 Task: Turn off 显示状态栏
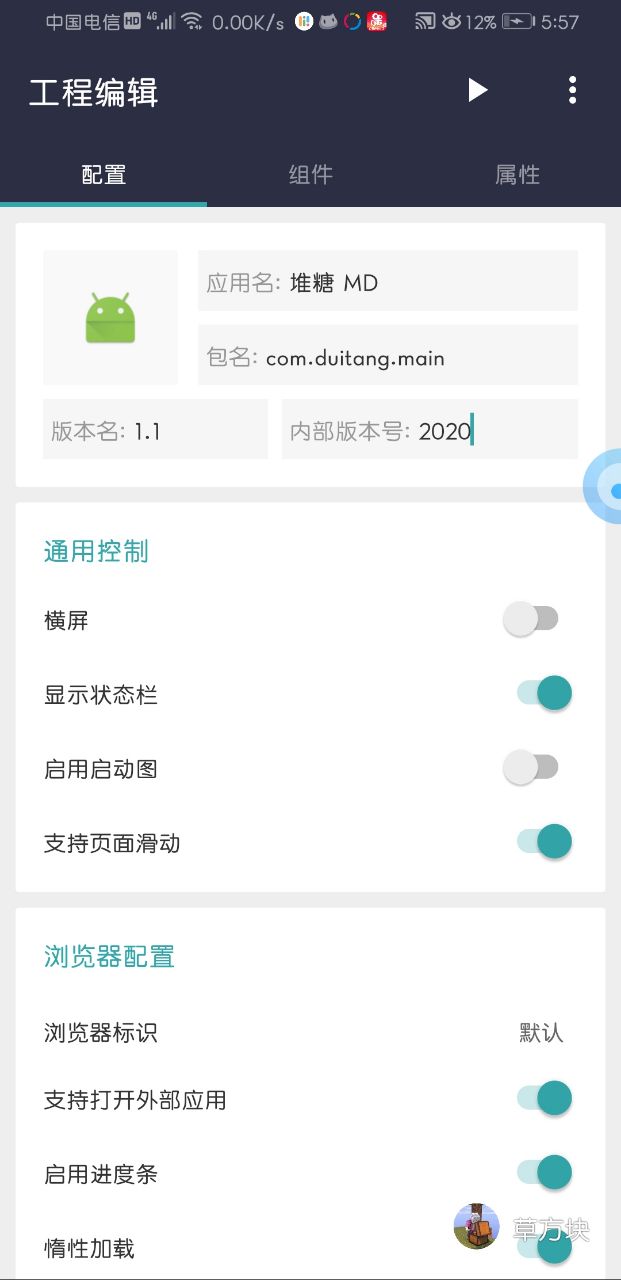(x=544, y=694)
